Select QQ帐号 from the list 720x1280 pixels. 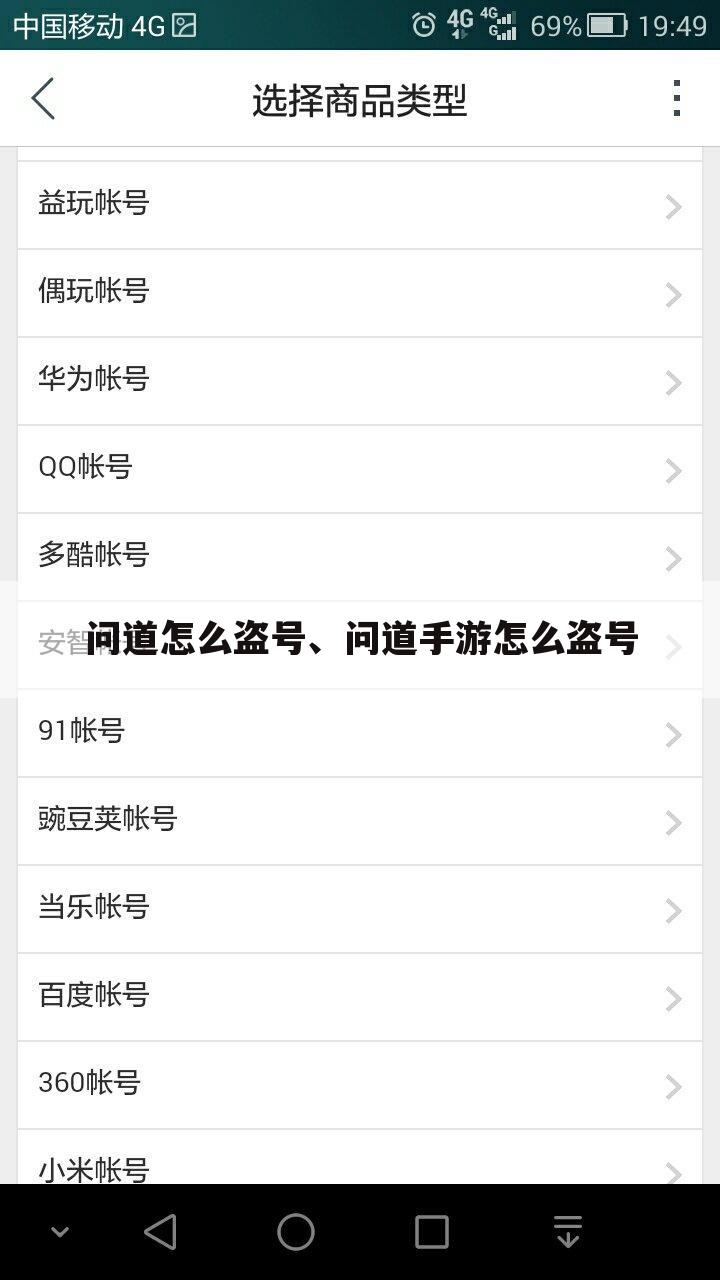(x=359, y=469)
